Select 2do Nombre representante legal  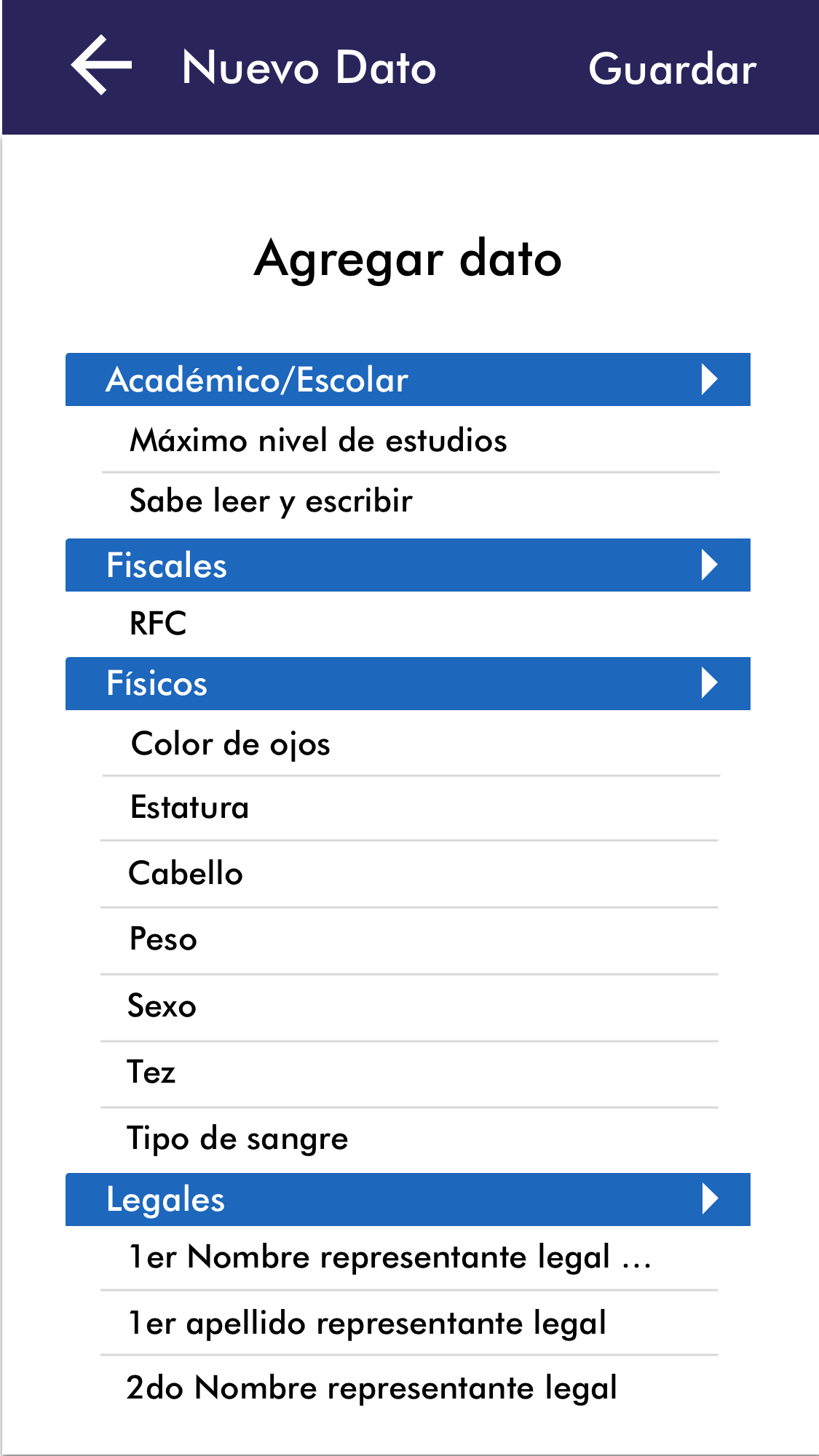371,1388
